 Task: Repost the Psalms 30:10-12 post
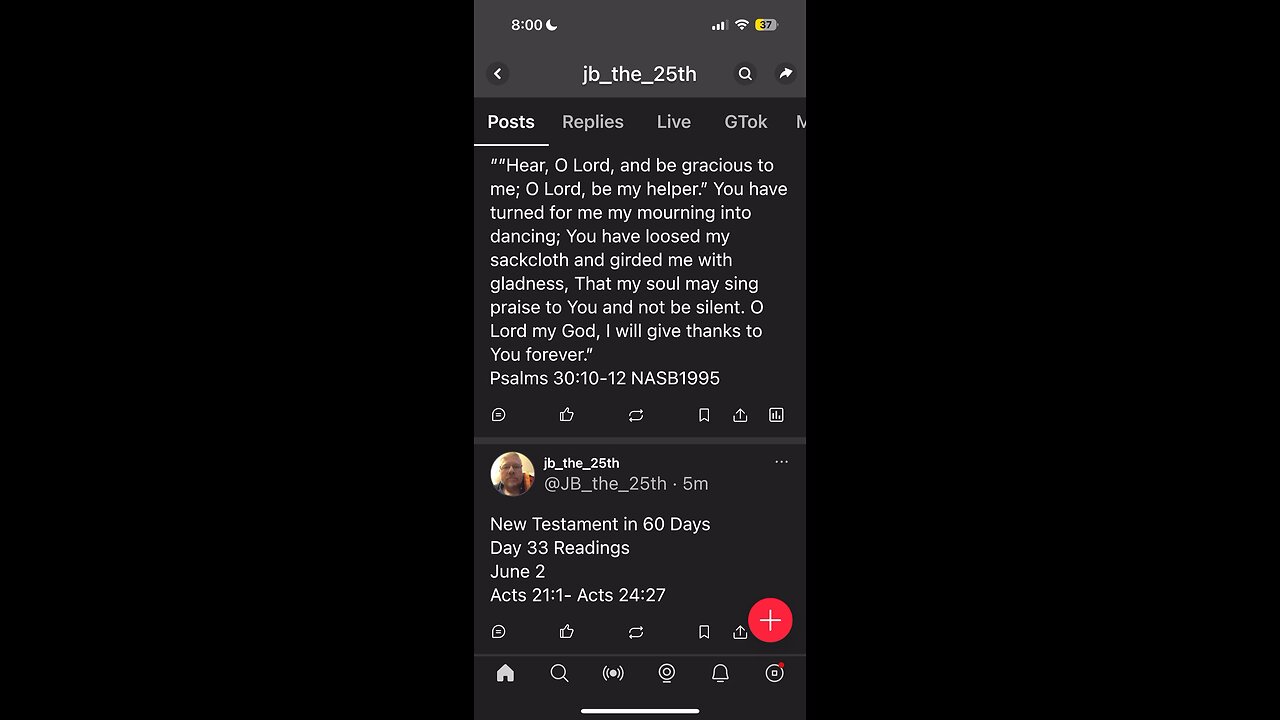tap(636, 415)
